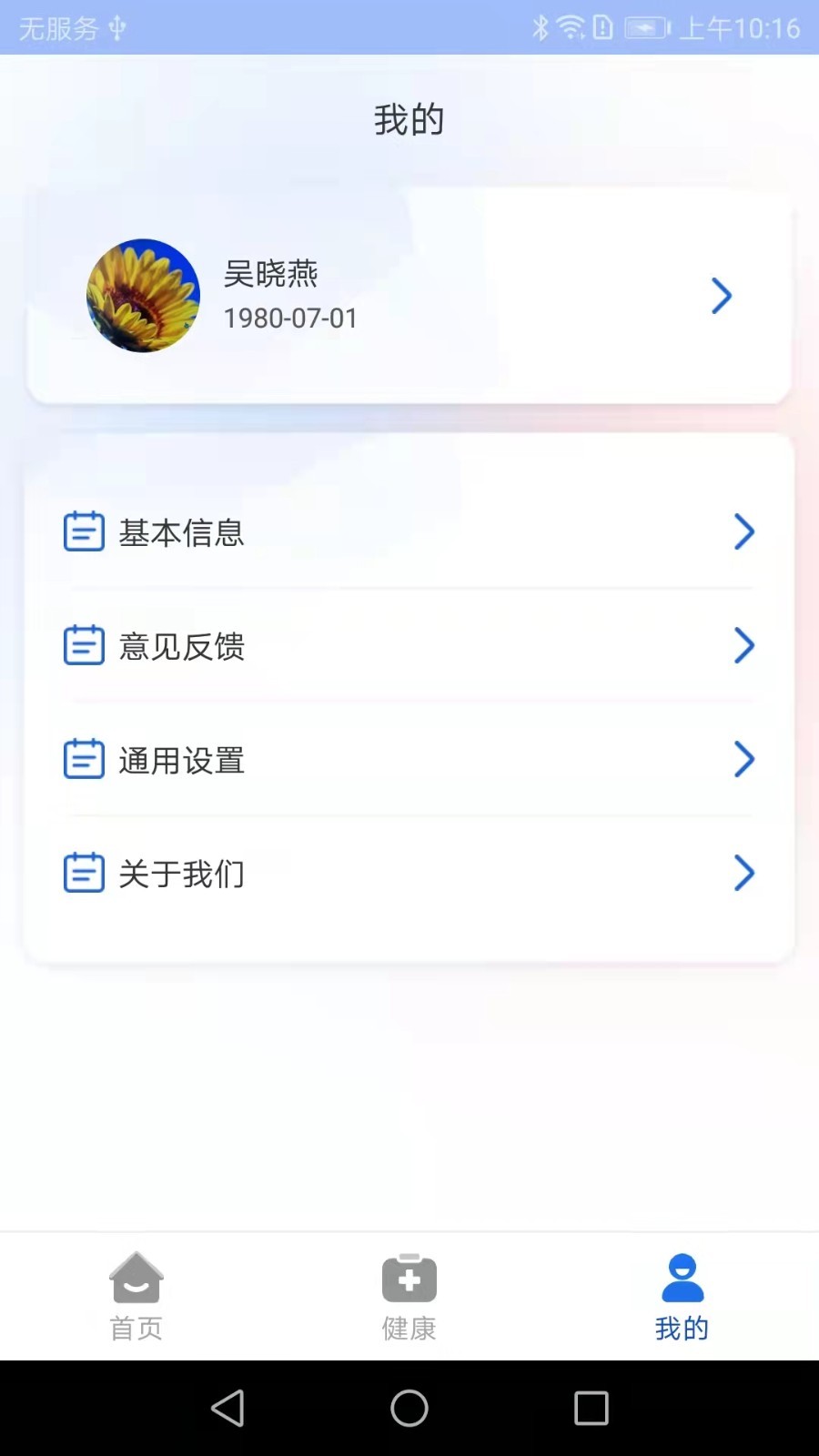Select the 我的 tab
Image resolution: width=819 pixels, height=1456 pixels.
tap(682, 1297)
